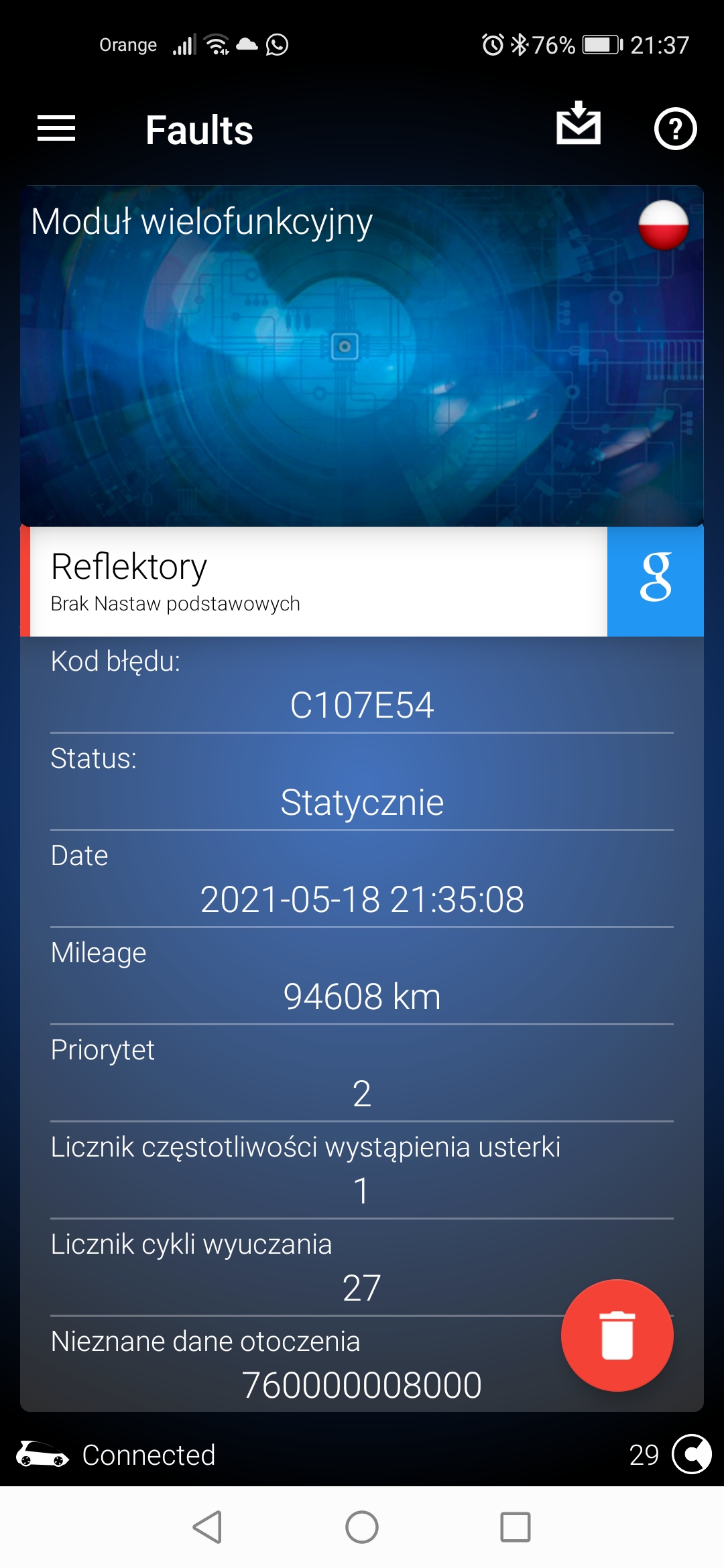Viewport: 724px width, 1568px height.
Task: Open the help question mark
Action: pyautogui.click(x=675, y=129)
